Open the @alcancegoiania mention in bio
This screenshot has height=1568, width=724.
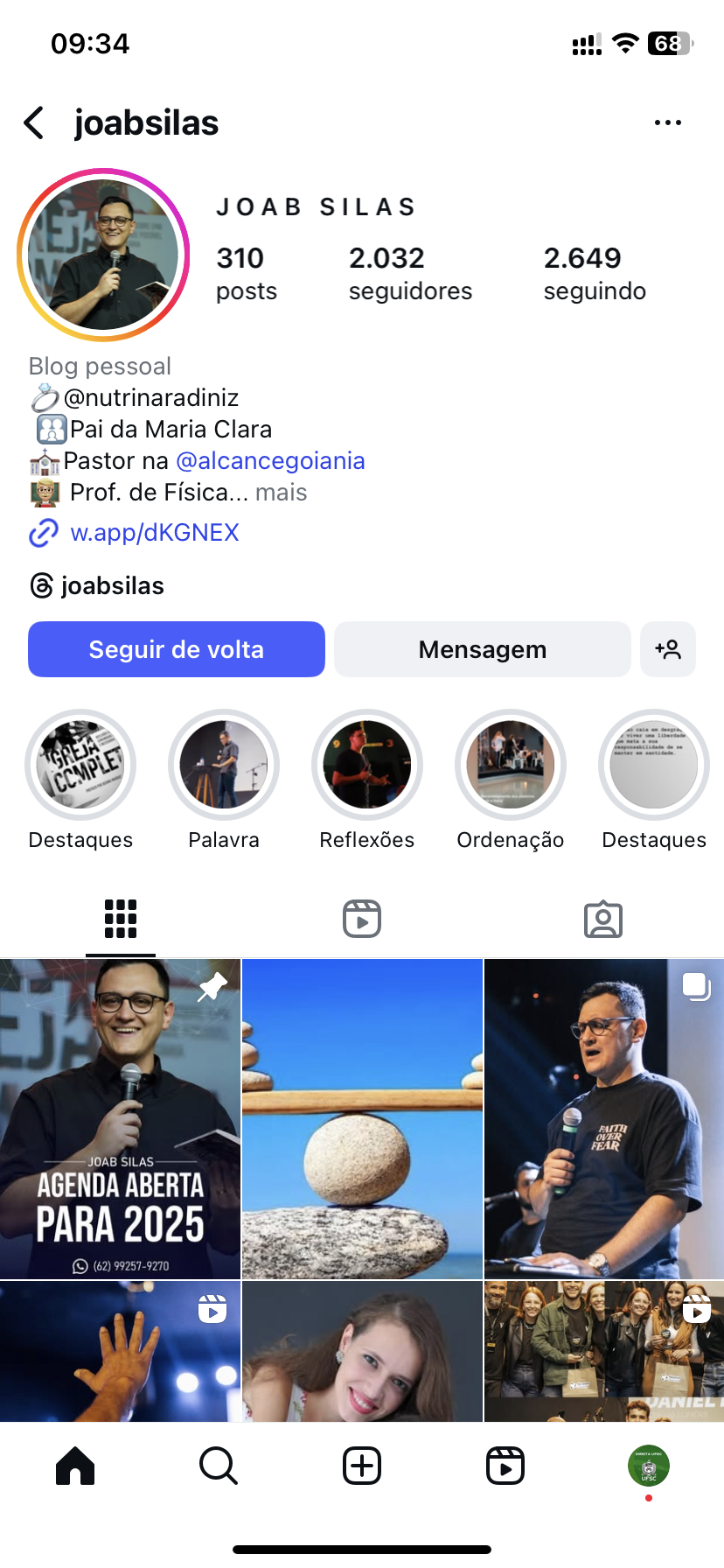[270, 461]
